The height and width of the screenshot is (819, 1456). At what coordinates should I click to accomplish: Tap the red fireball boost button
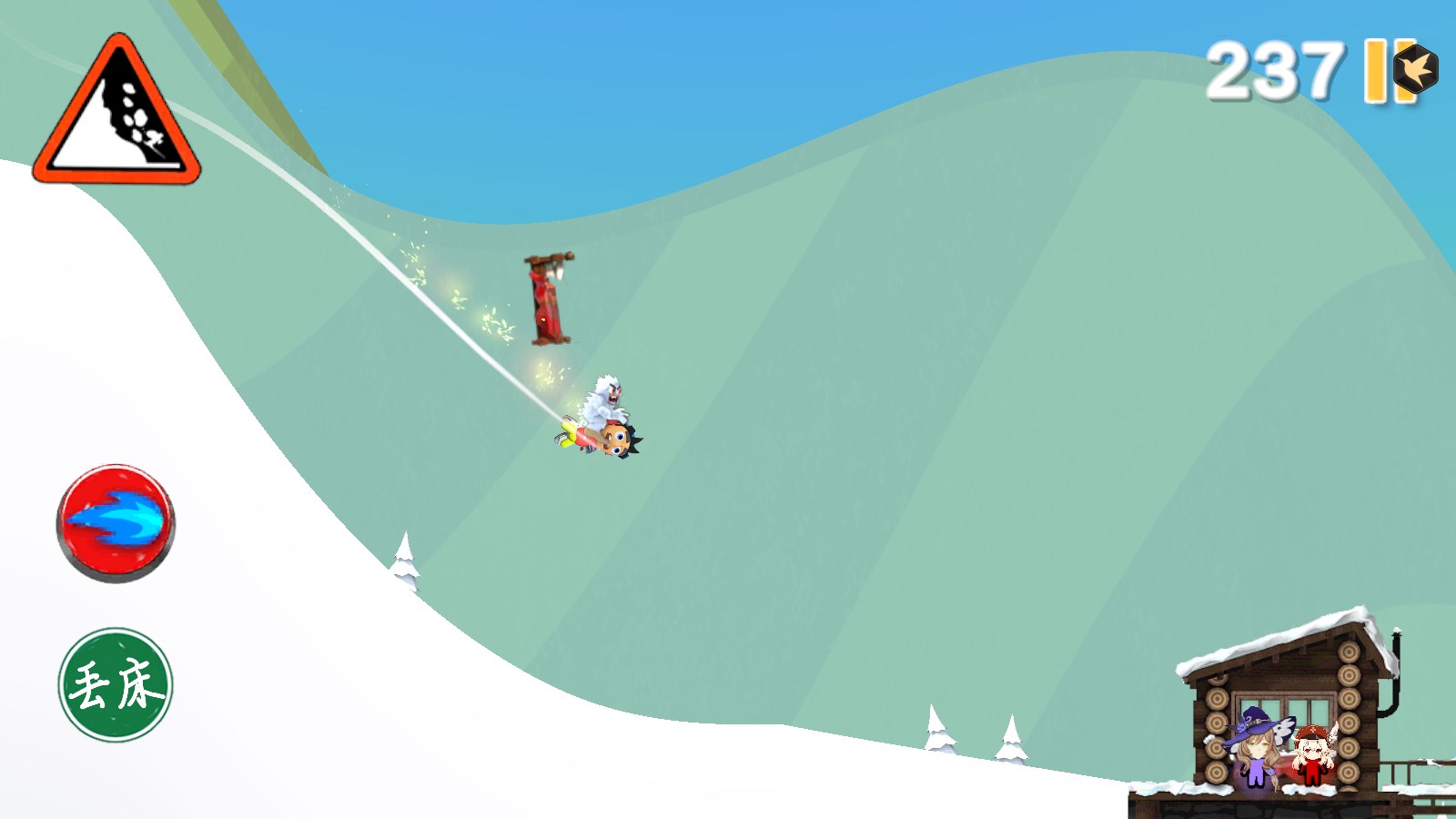click(116, 523)
